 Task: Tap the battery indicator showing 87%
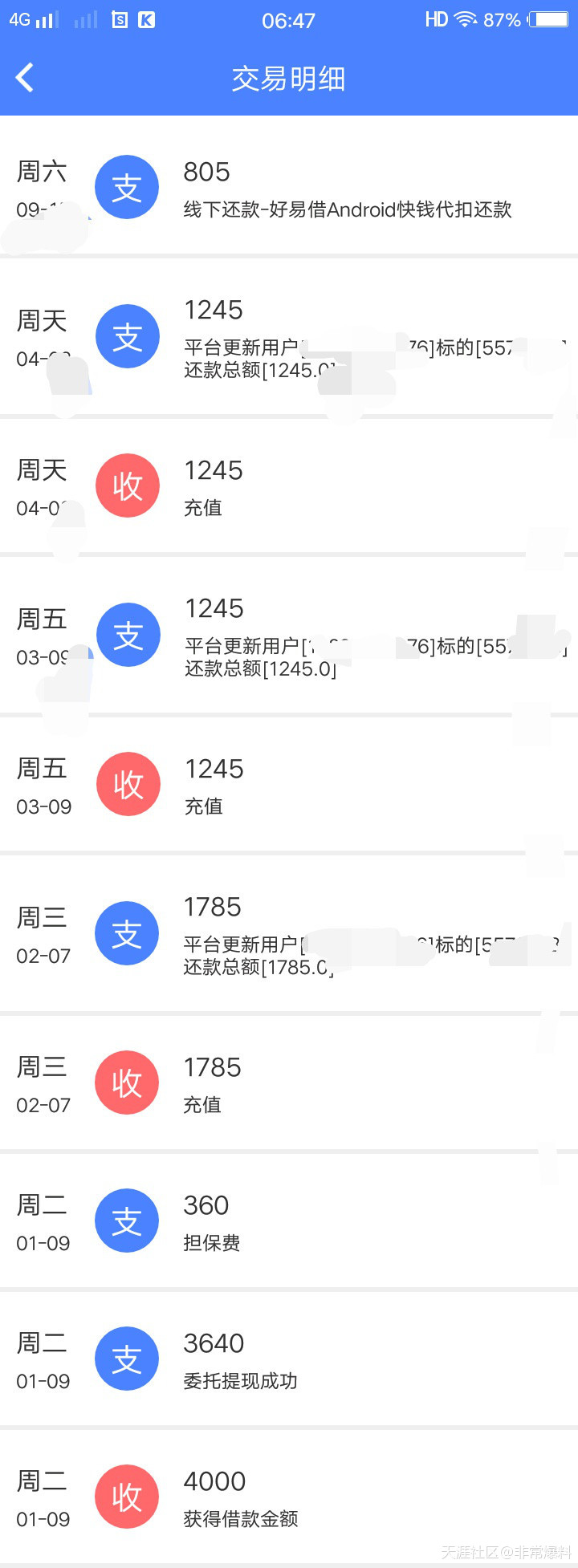click(547, 18)
